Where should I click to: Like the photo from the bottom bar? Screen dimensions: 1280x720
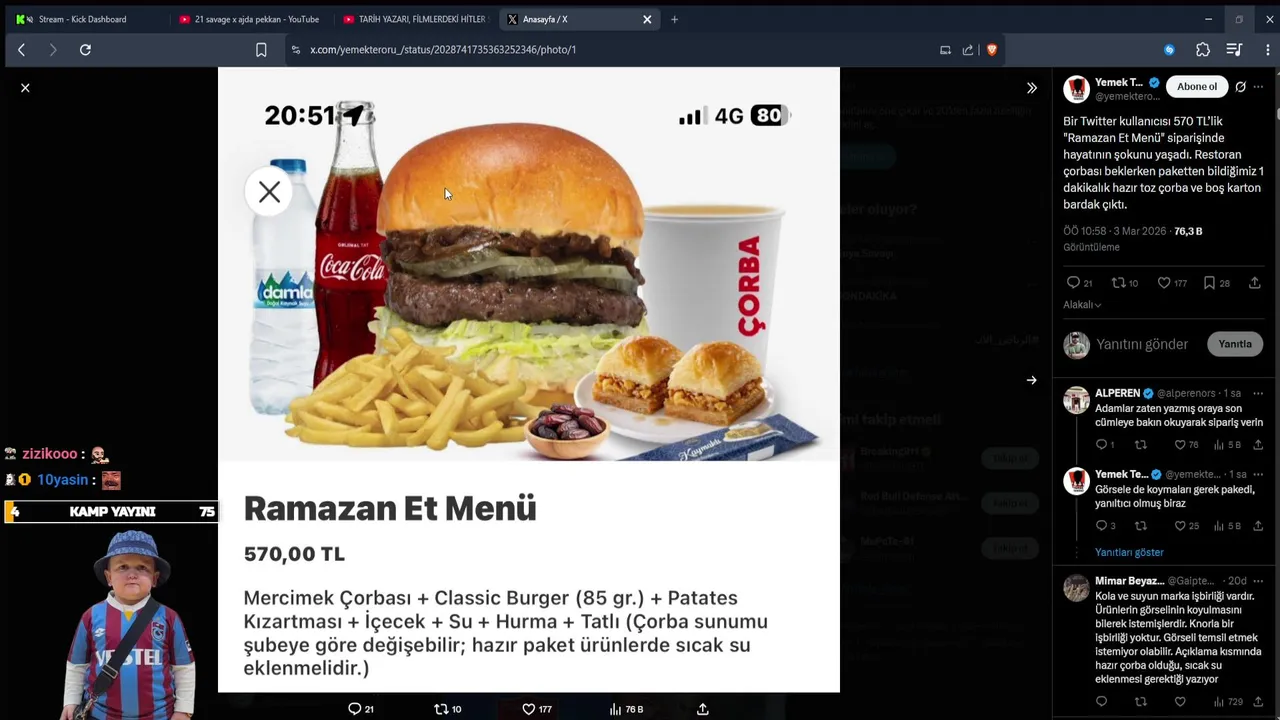[529, 709]
